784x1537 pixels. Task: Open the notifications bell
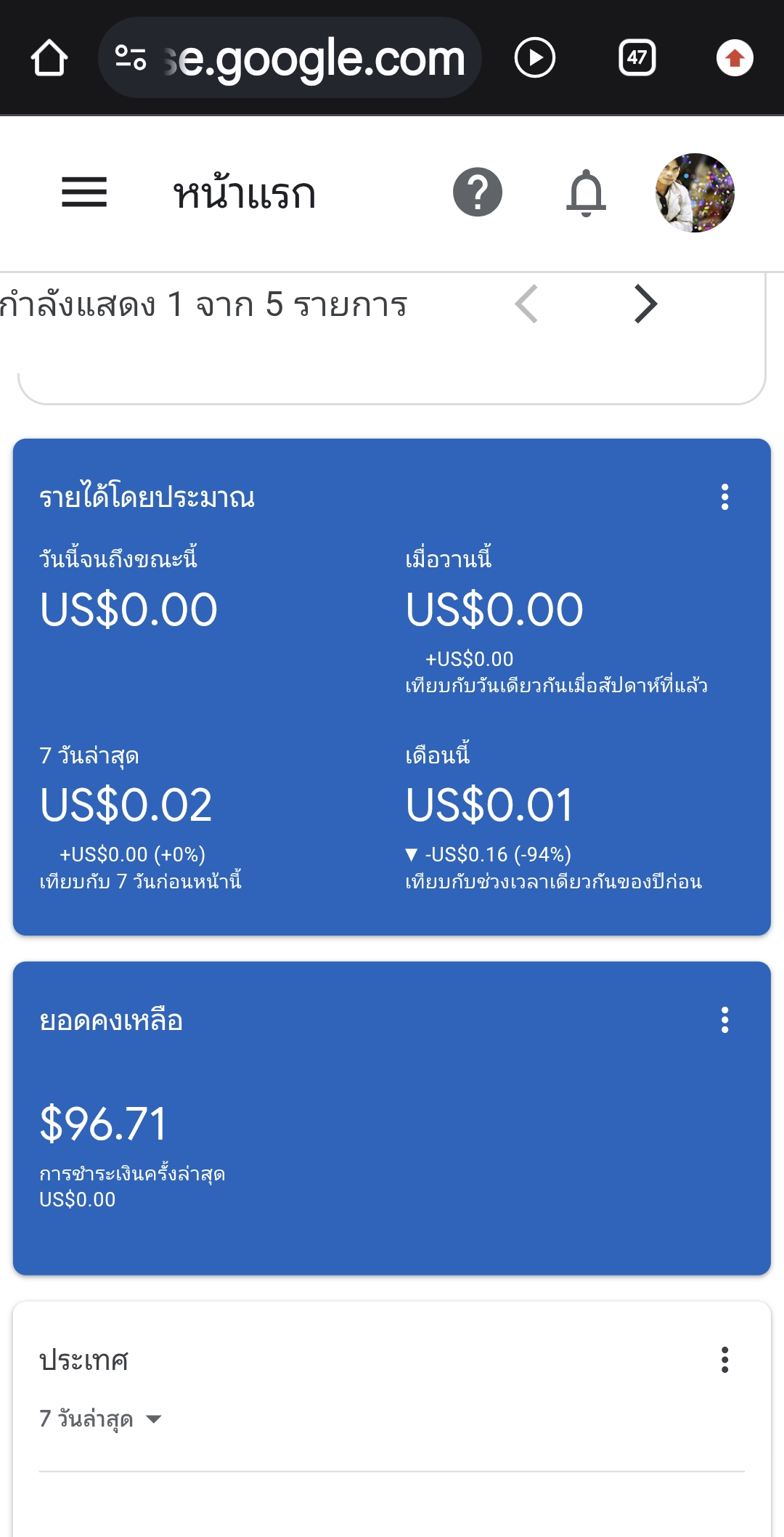(586, 192)
